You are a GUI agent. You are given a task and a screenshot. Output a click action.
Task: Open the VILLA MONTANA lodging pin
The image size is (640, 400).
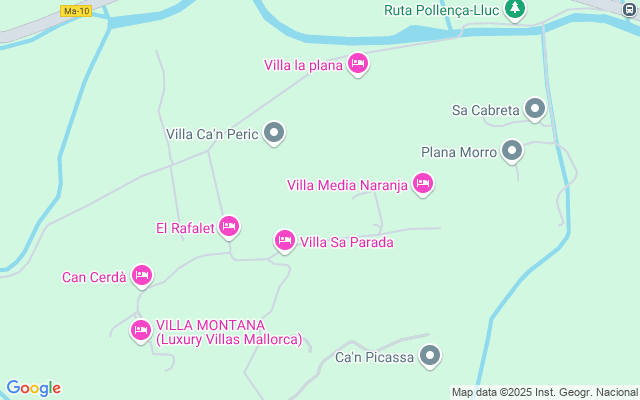click(141, 331)
